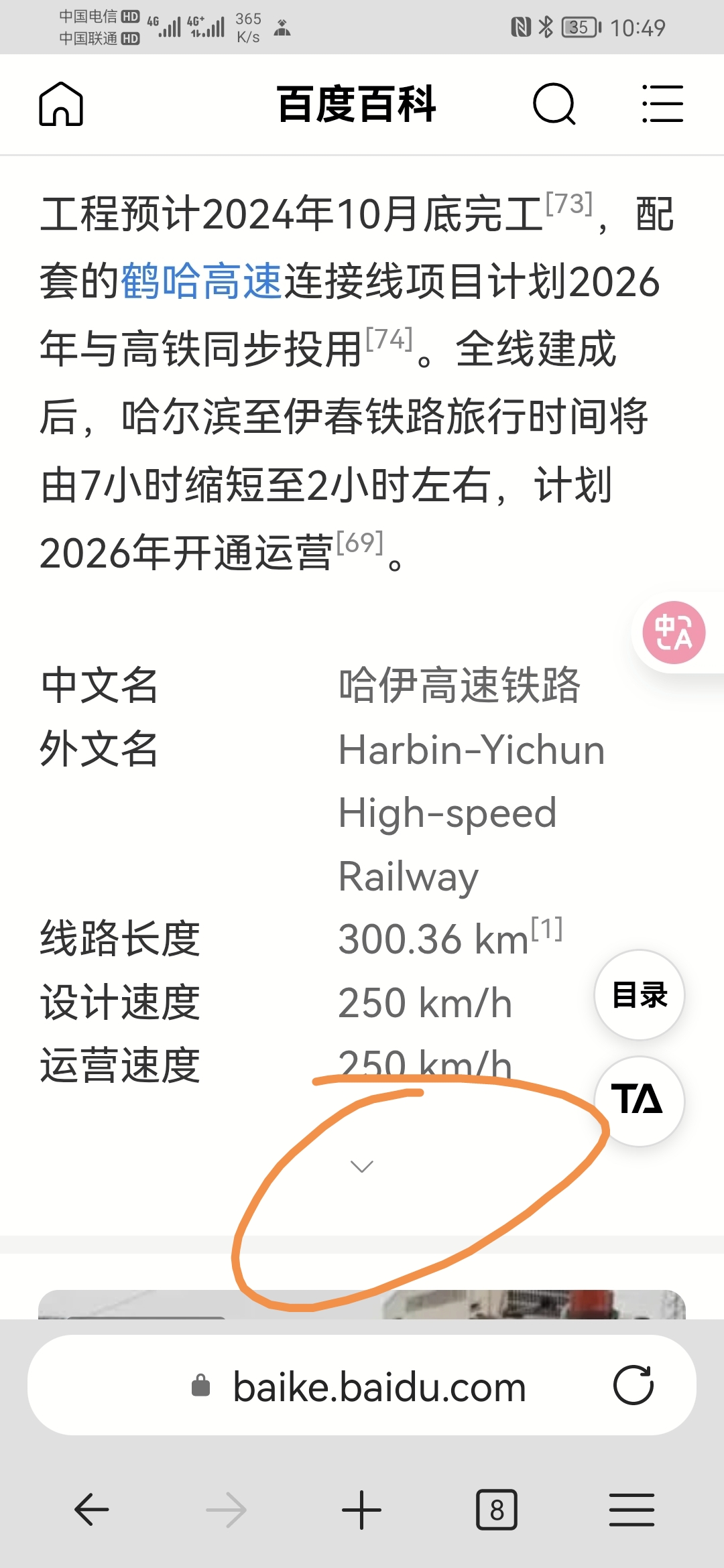Open citation 1 next to 300.36 km
The height and width of the screenshot is (1568, 724).
[547, 930]
